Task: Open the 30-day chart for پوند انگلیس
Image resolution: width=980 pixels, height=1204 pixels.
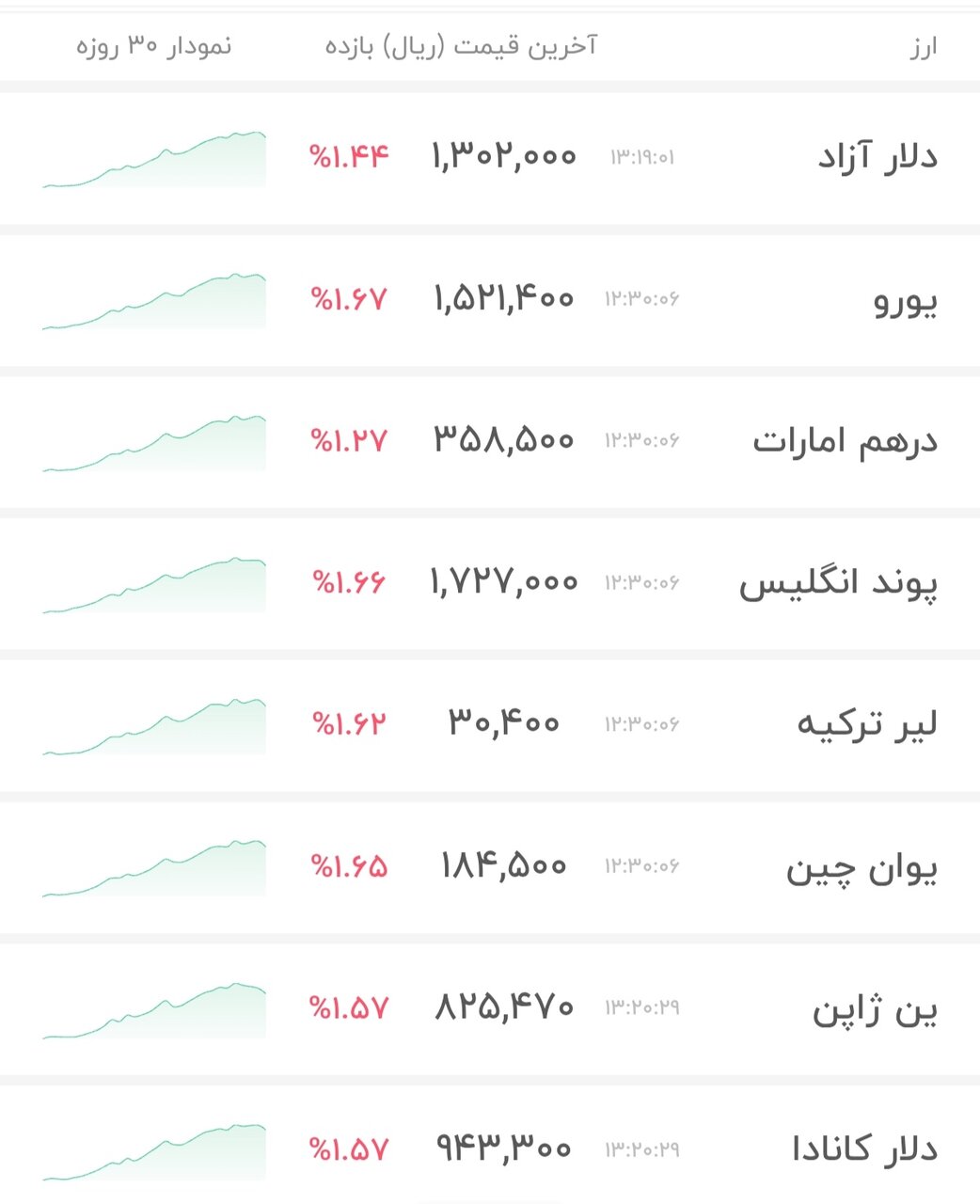Action: [155, 583]
